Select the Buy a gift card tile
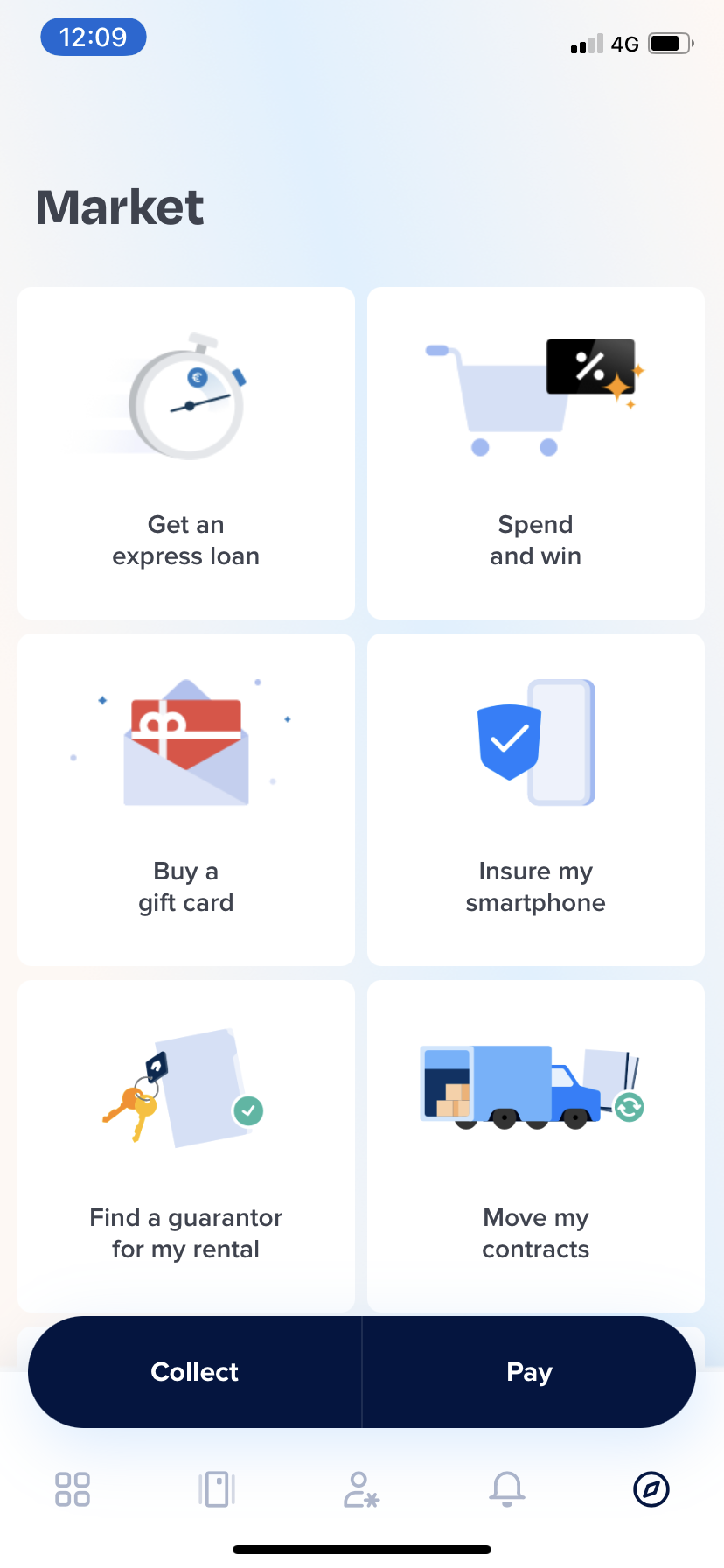724x1568 pixels. pyautogui.click(x=185, y=800)
